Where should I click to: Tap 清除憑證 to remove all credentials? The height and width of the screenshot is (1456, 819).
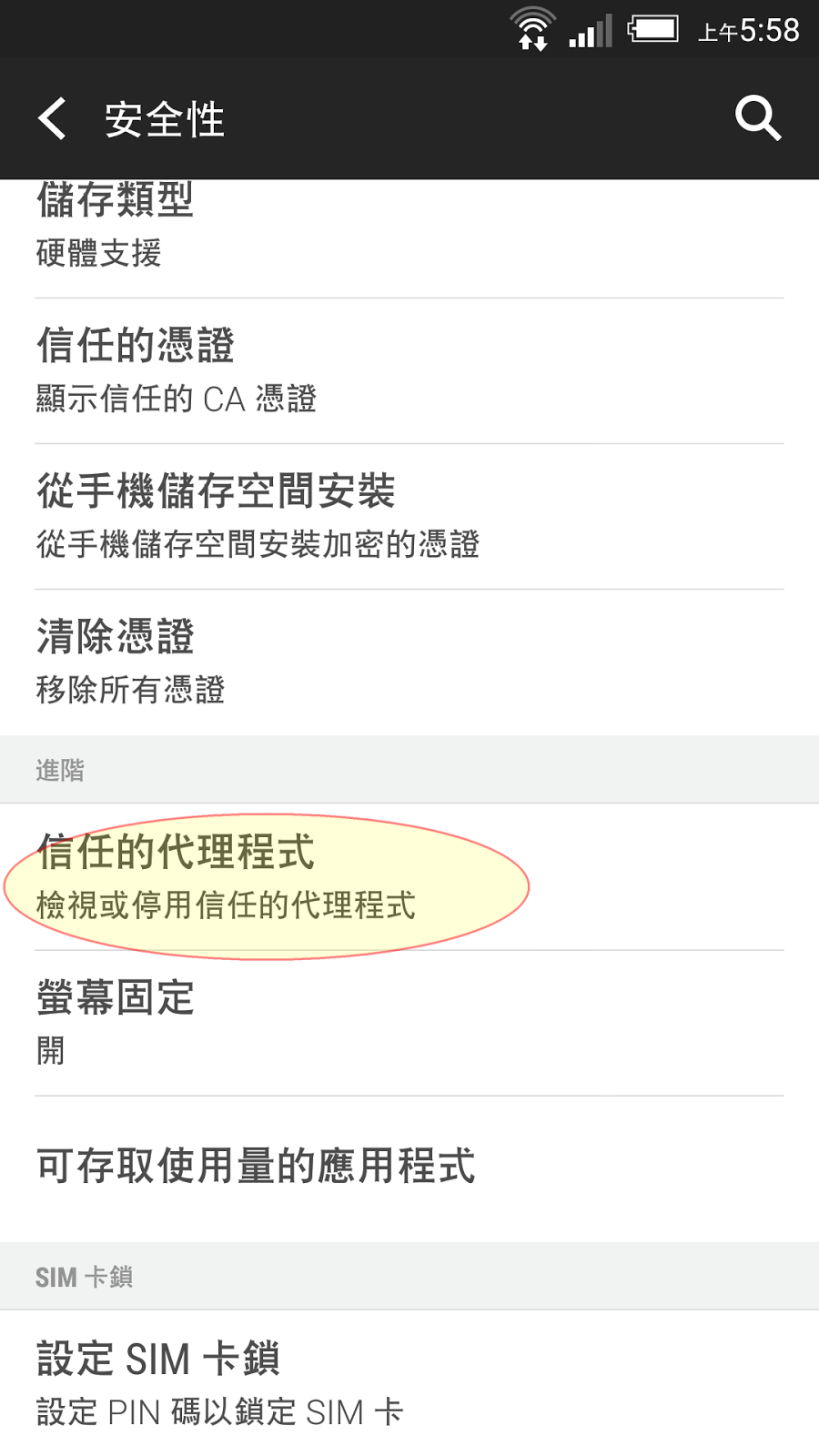[x=409, y=662]
